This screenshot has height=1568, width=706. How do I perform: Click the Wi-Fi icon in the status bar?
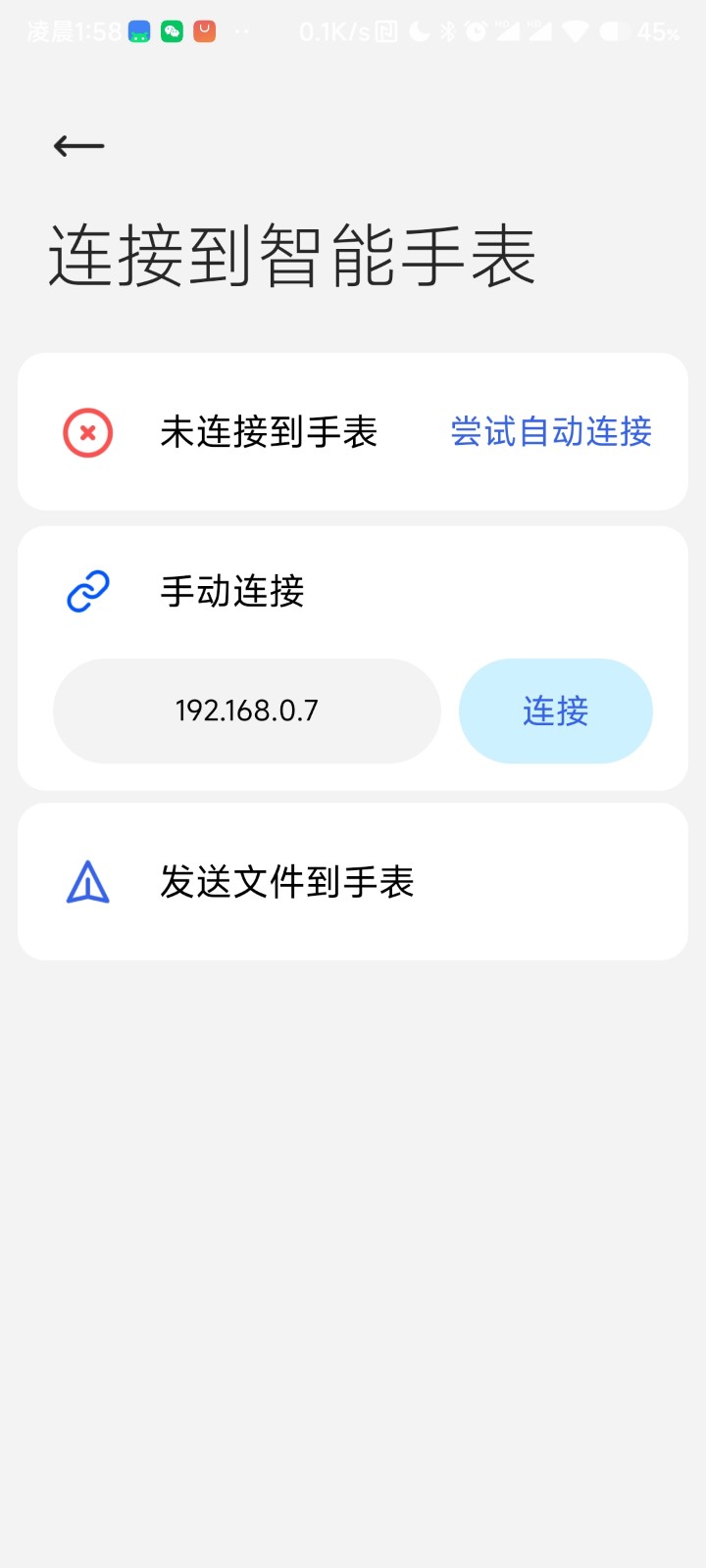(575, 30)
